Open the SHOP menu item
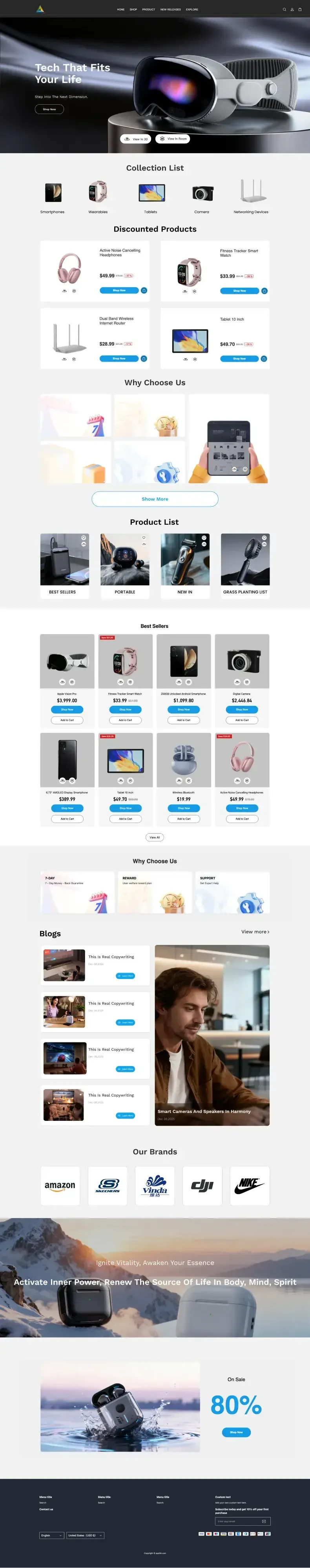 coord(133,10)
